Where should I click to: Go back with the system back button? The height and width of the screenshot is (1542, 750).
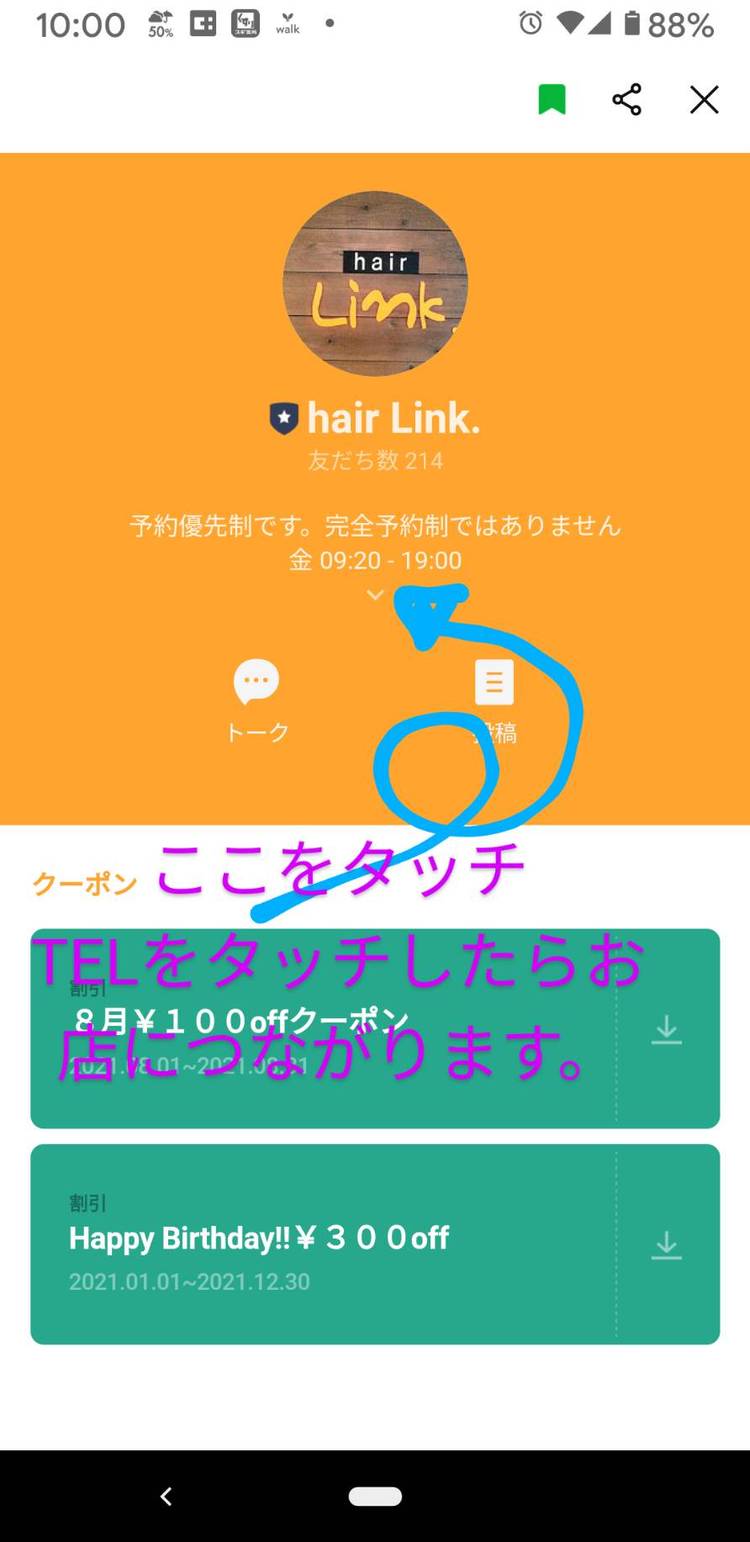pos(166,1496)
